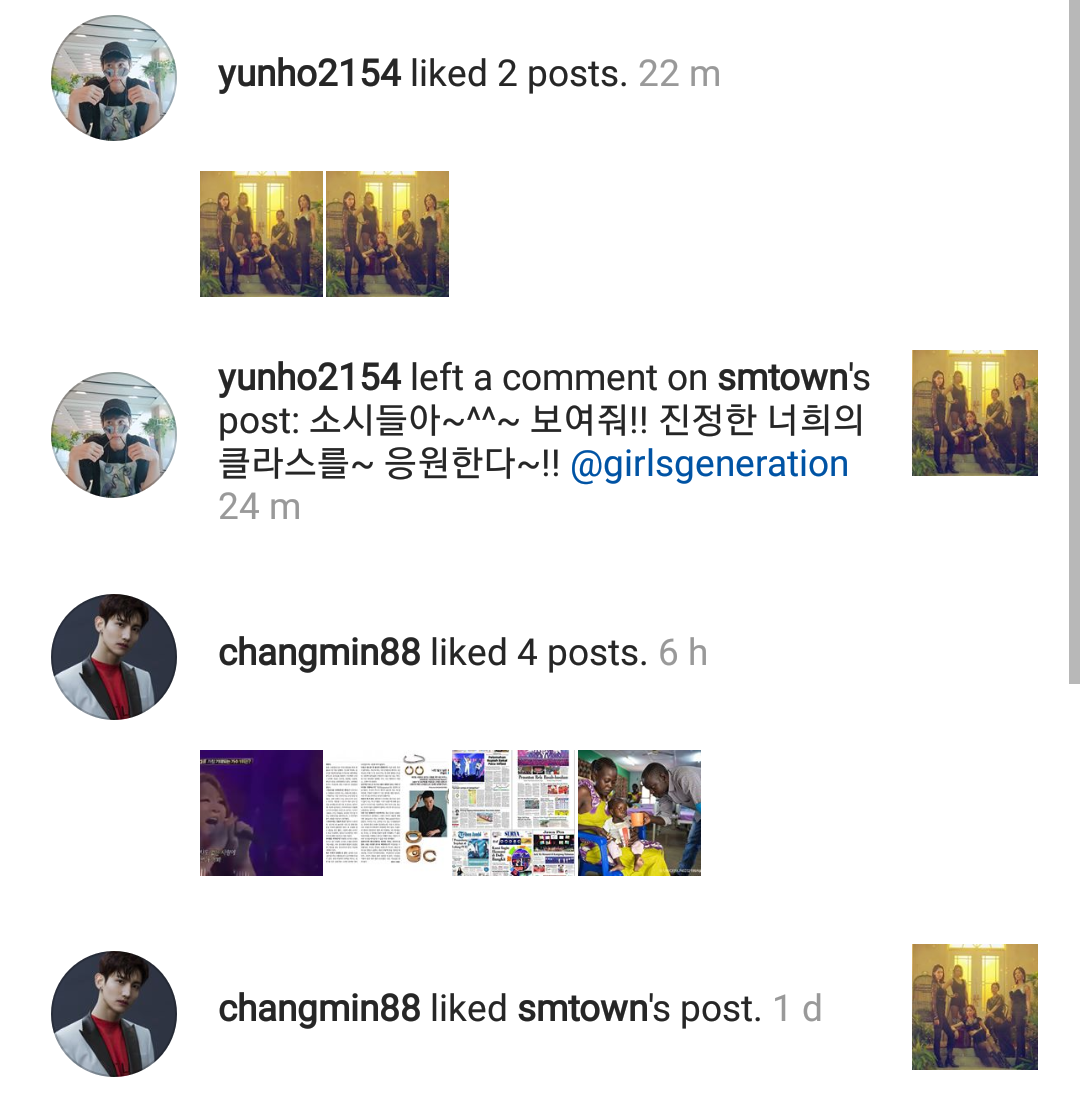The width and height of the screenshot is (1080, 1120).
Task: Open the first of yunho2154's two liked posts
Action: (x=261, y=234)
